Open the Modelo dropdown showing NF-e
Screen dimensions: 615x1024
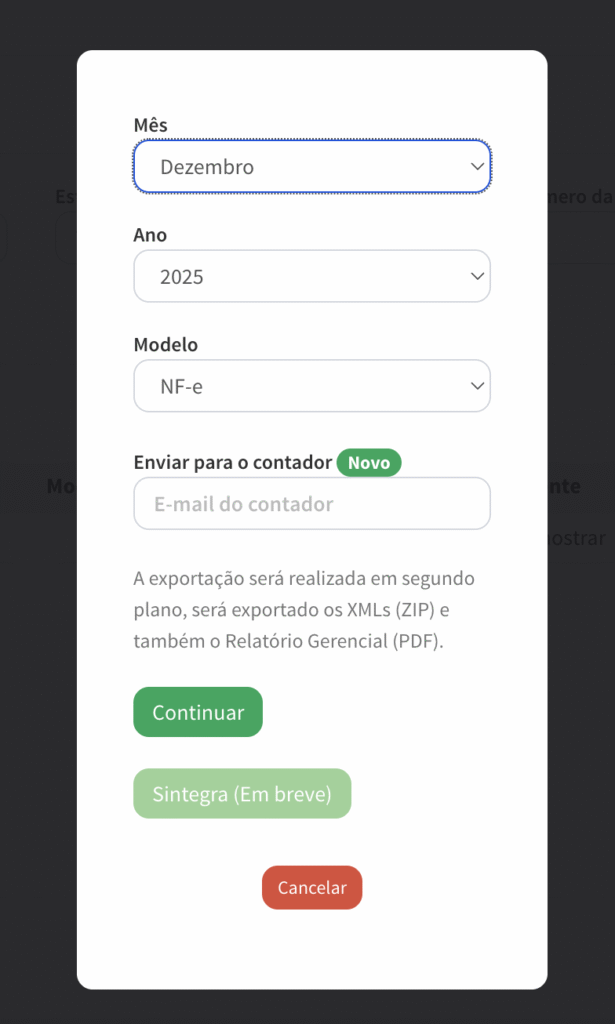[x=311, y=386]
